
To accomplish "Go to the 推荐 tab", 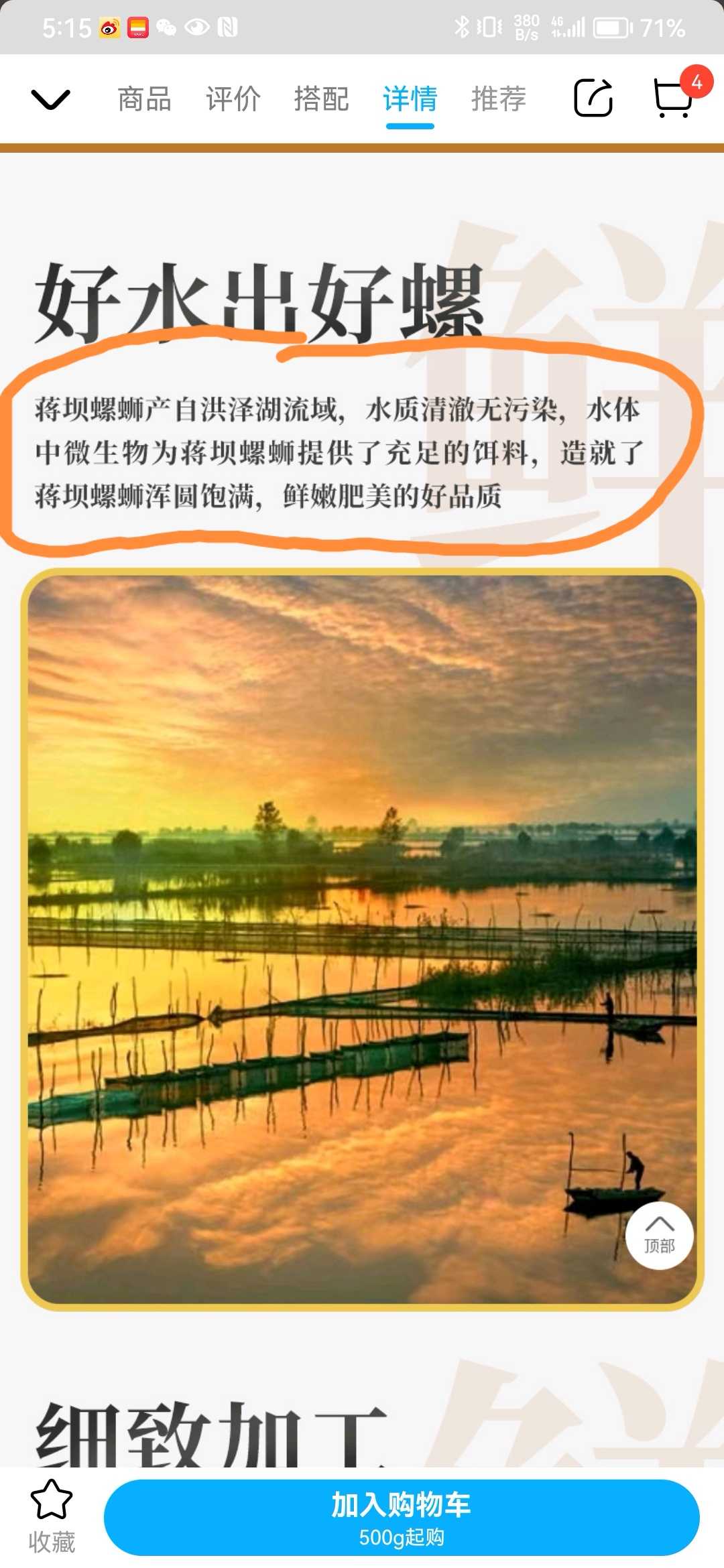I will 499,99.
